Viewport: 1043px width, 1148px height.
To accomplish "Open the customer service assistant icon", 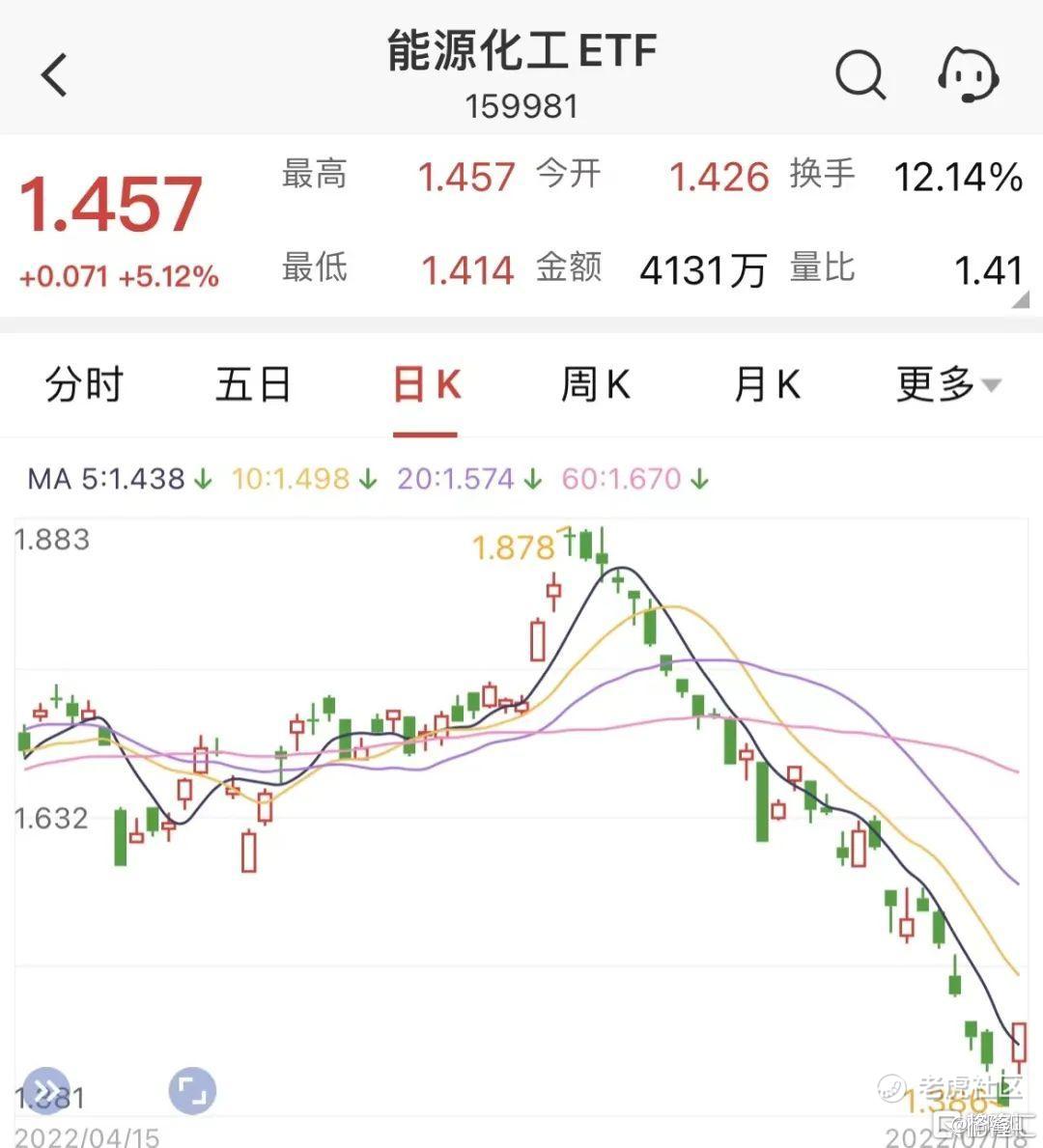I will pyautogui.click(x=968, y=73).
